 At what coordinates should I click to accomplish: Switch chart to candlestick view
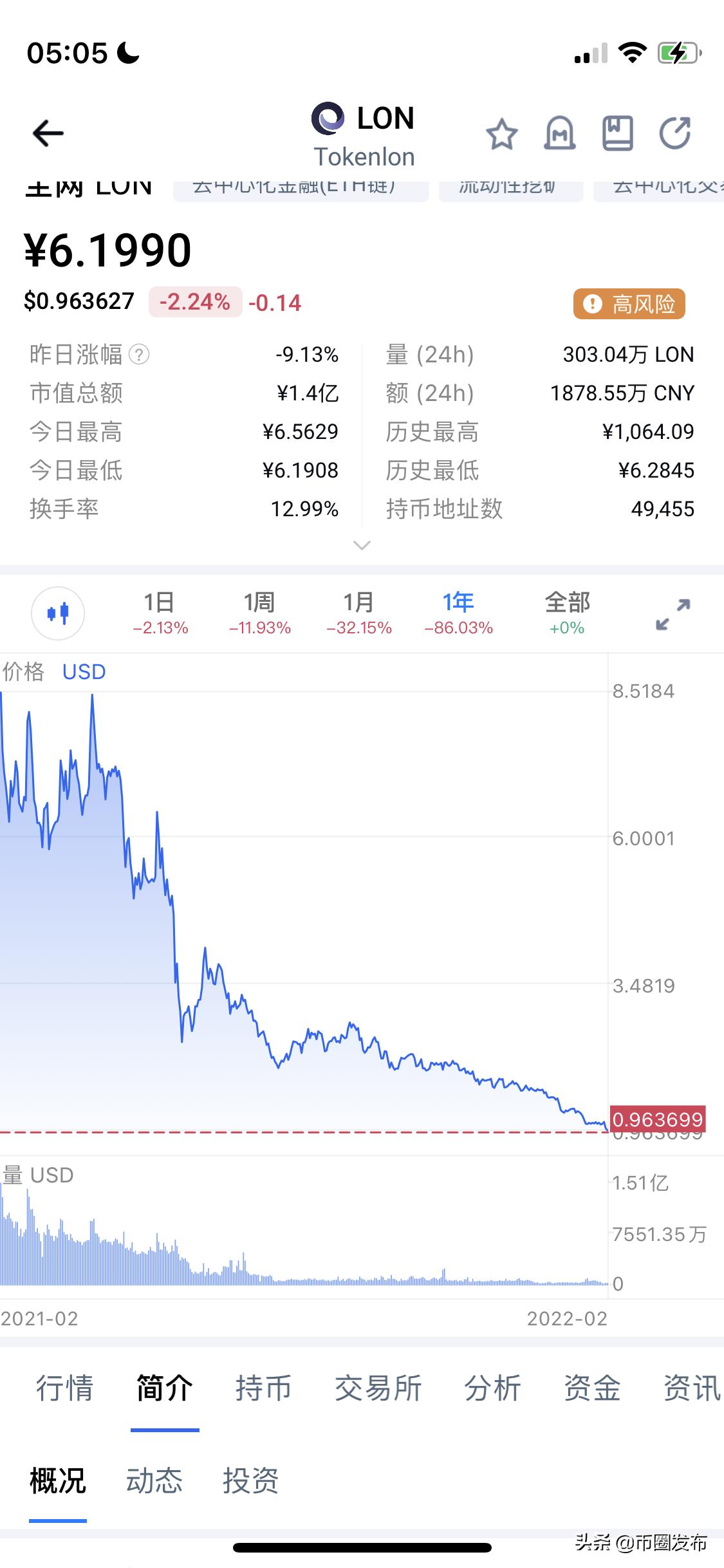click(x=58, y=613)
